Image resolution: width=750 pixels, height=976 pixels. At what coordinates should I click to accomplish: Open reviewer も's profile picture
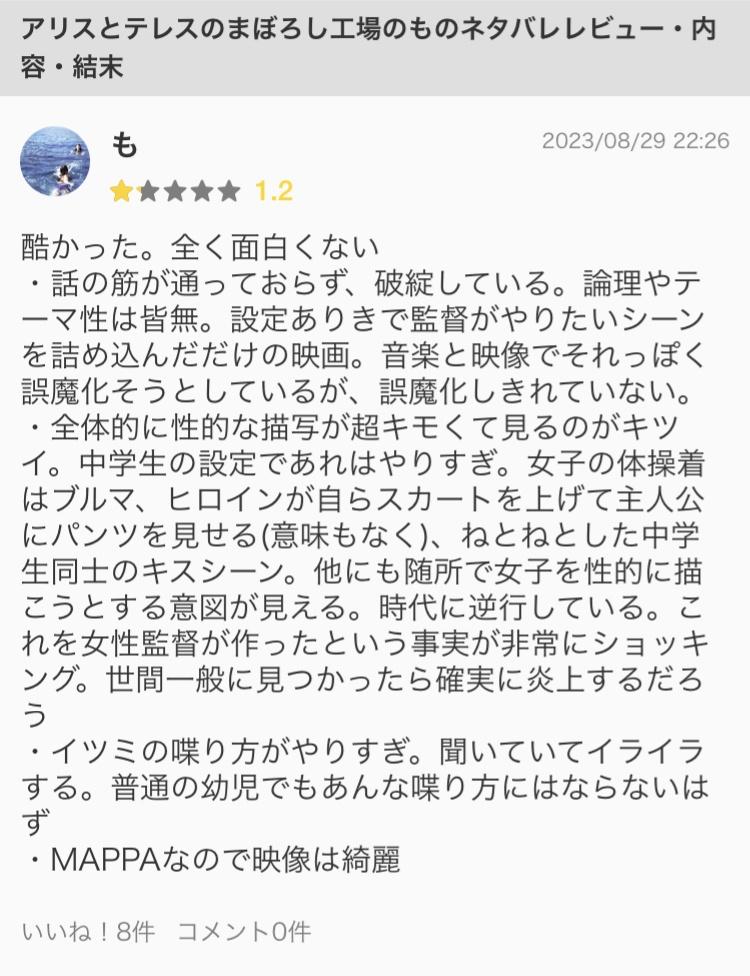pyautogui.click(x=55, y=161)
